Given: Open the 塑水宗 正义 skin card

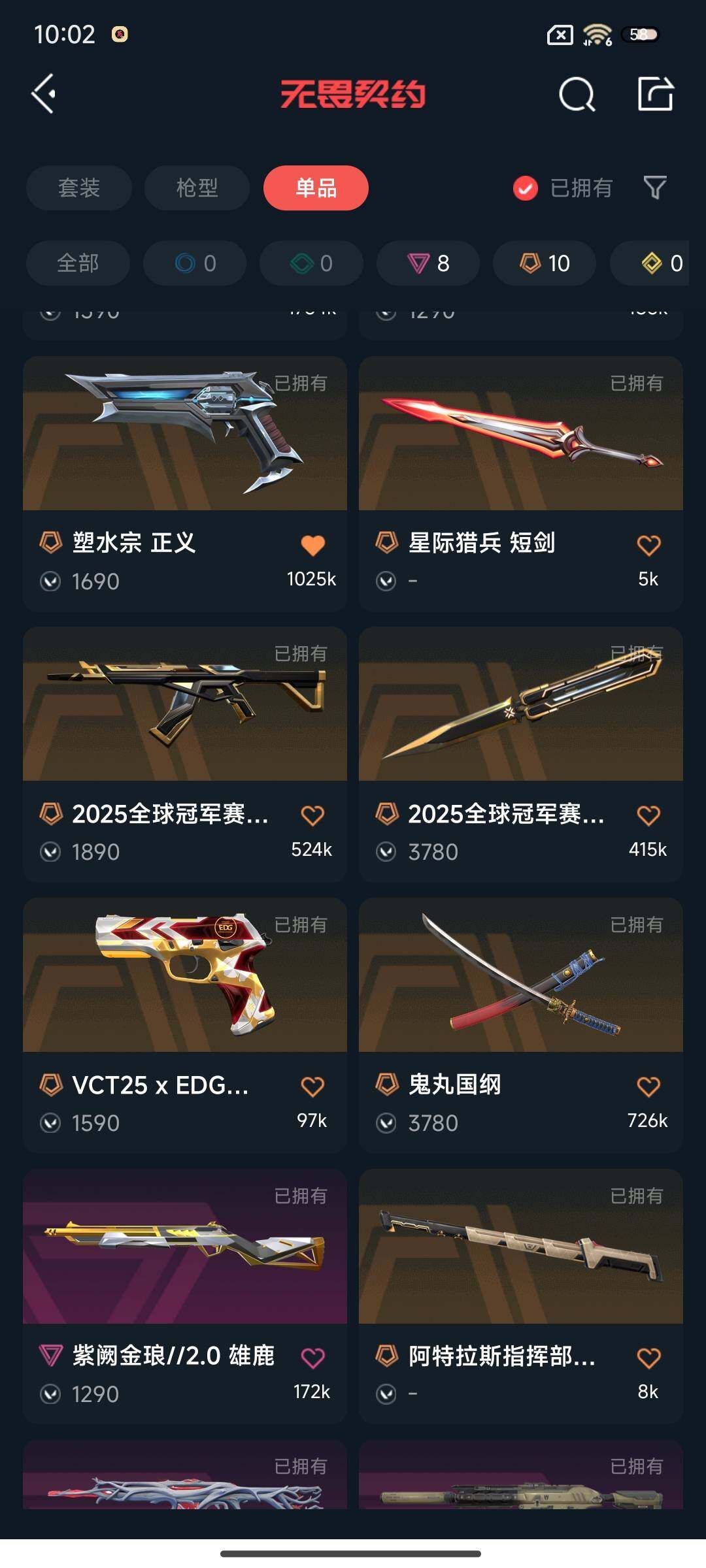Looking at the screenshot, I should 185,483.
